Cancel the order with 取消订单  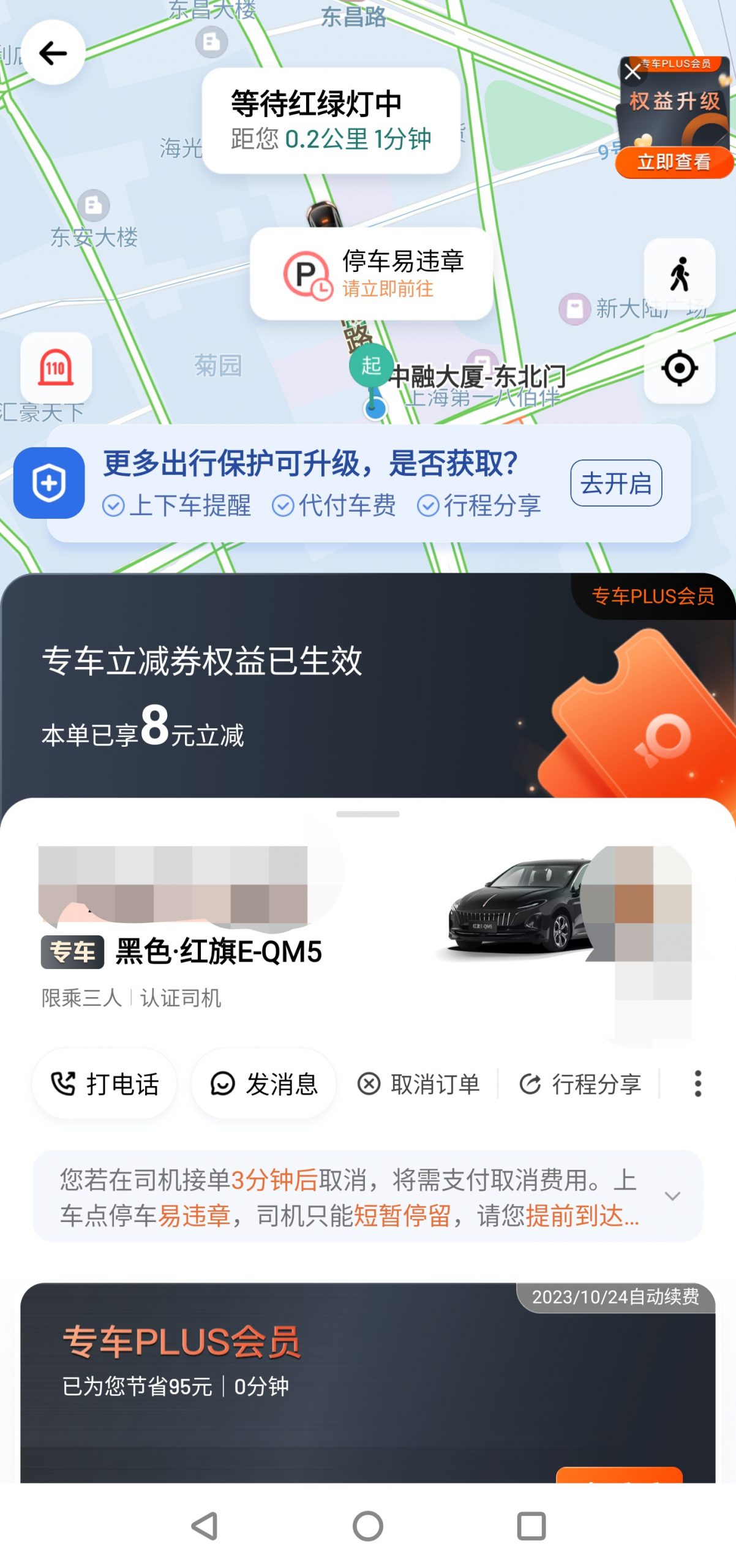419,1084
